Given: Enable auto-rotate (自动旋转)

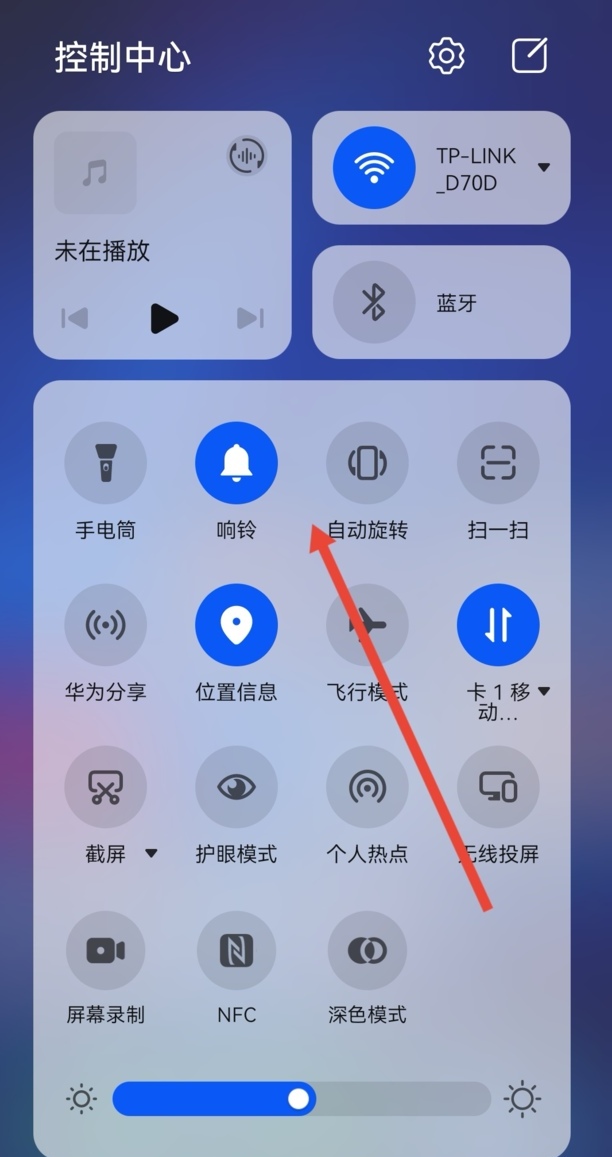Looking at the screenshot, I should (367, 463).
